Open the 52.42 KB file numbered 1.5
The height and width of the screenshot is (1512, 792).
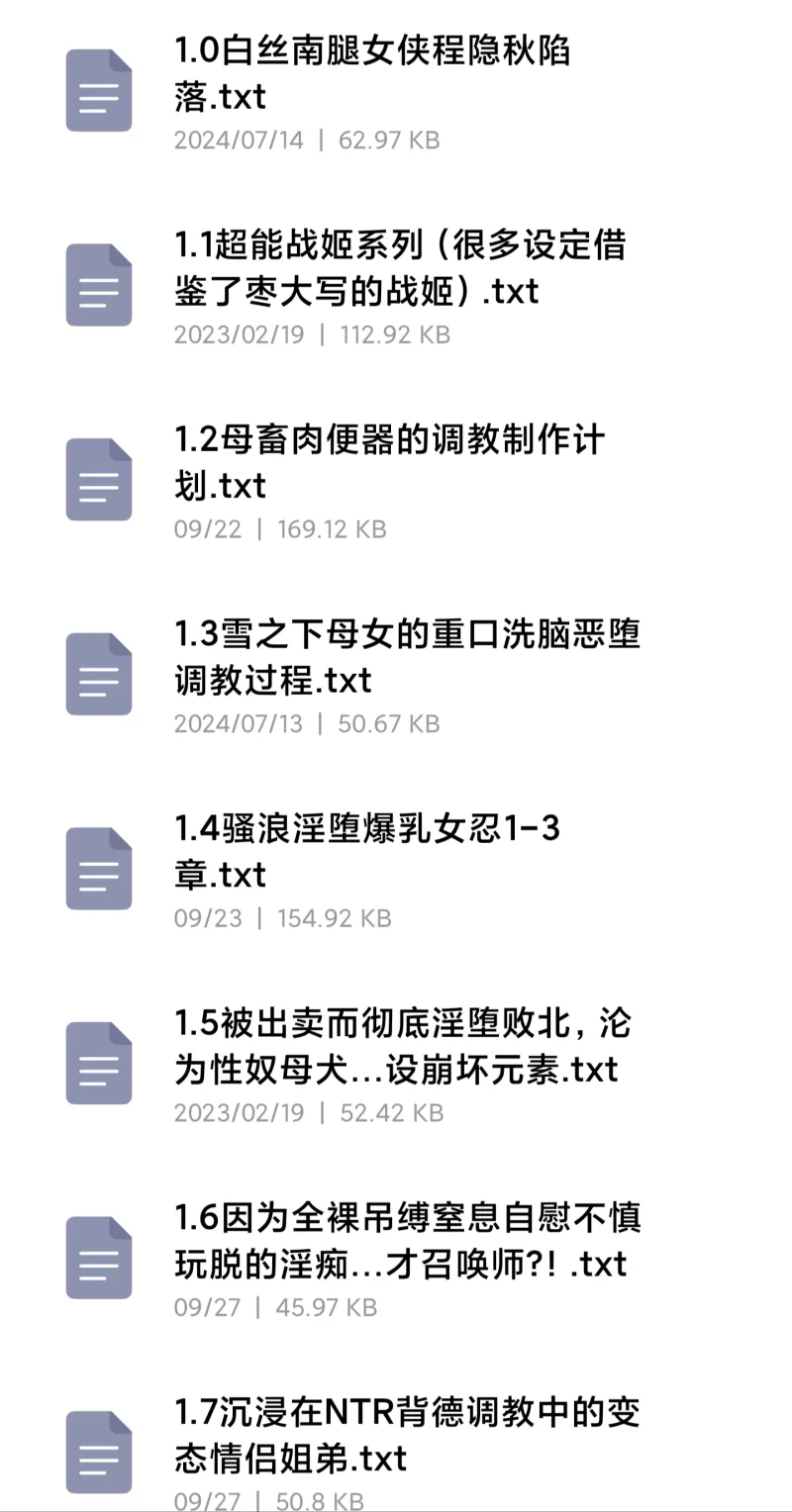pyautogui.click(x=401, y=1047)
